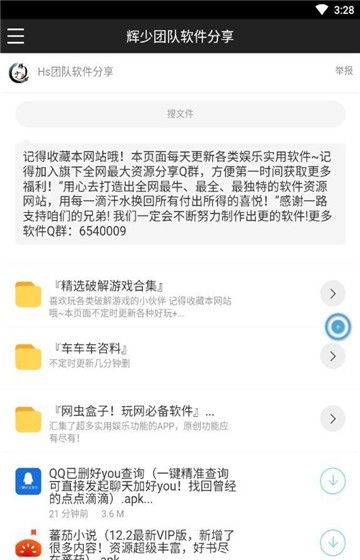
Task: Open the 网虫盒子 folder
Action: tap(180, 419)
